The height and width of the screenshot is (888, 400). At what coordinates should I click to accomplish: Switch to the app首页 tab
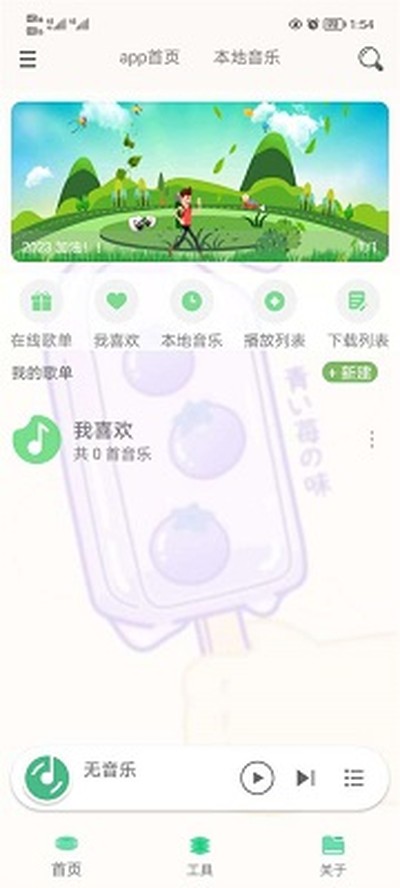(x=150, y=58)
